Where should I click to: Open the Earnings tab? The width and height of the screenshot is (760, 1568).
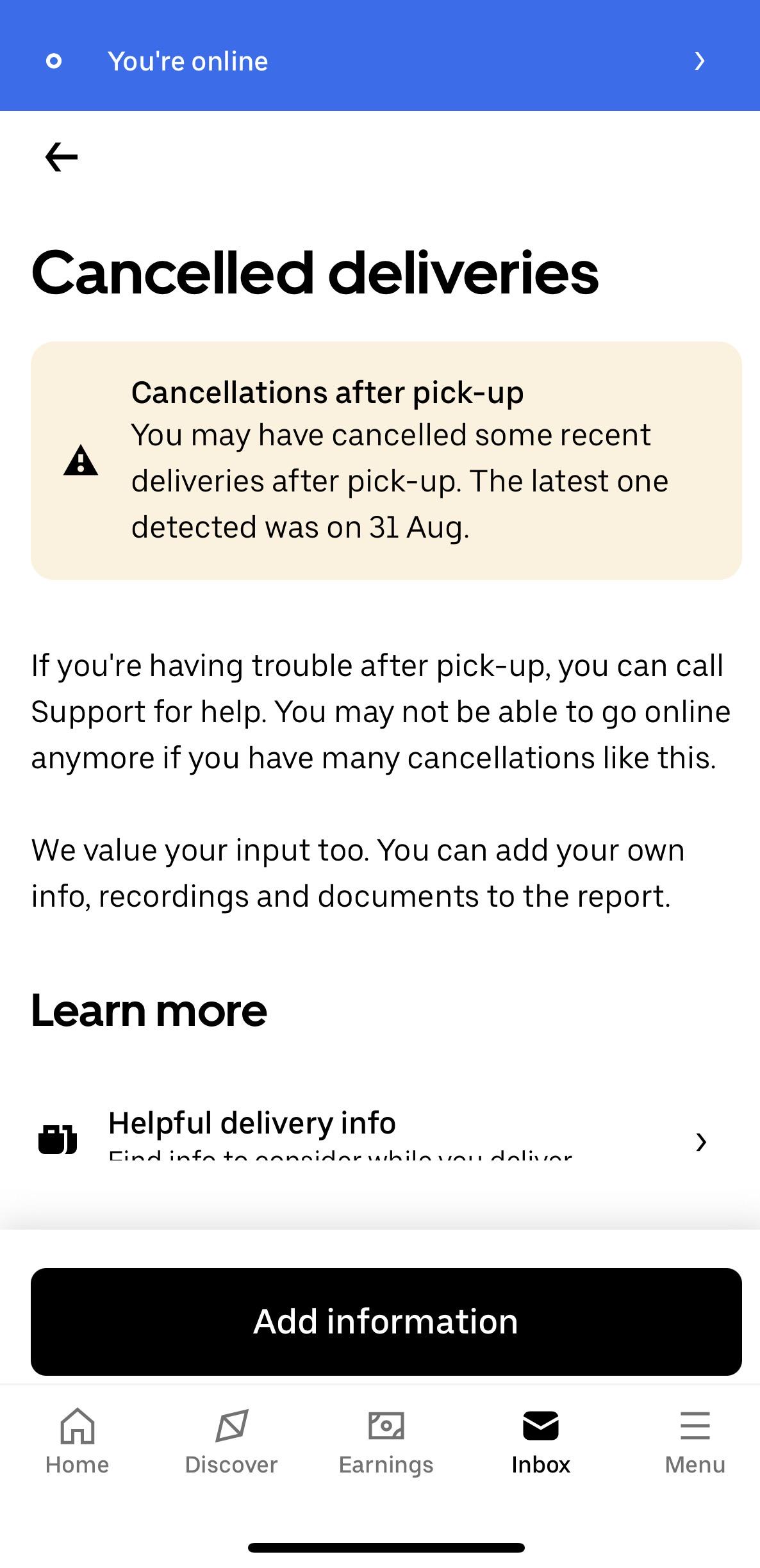coord(386,1442)
